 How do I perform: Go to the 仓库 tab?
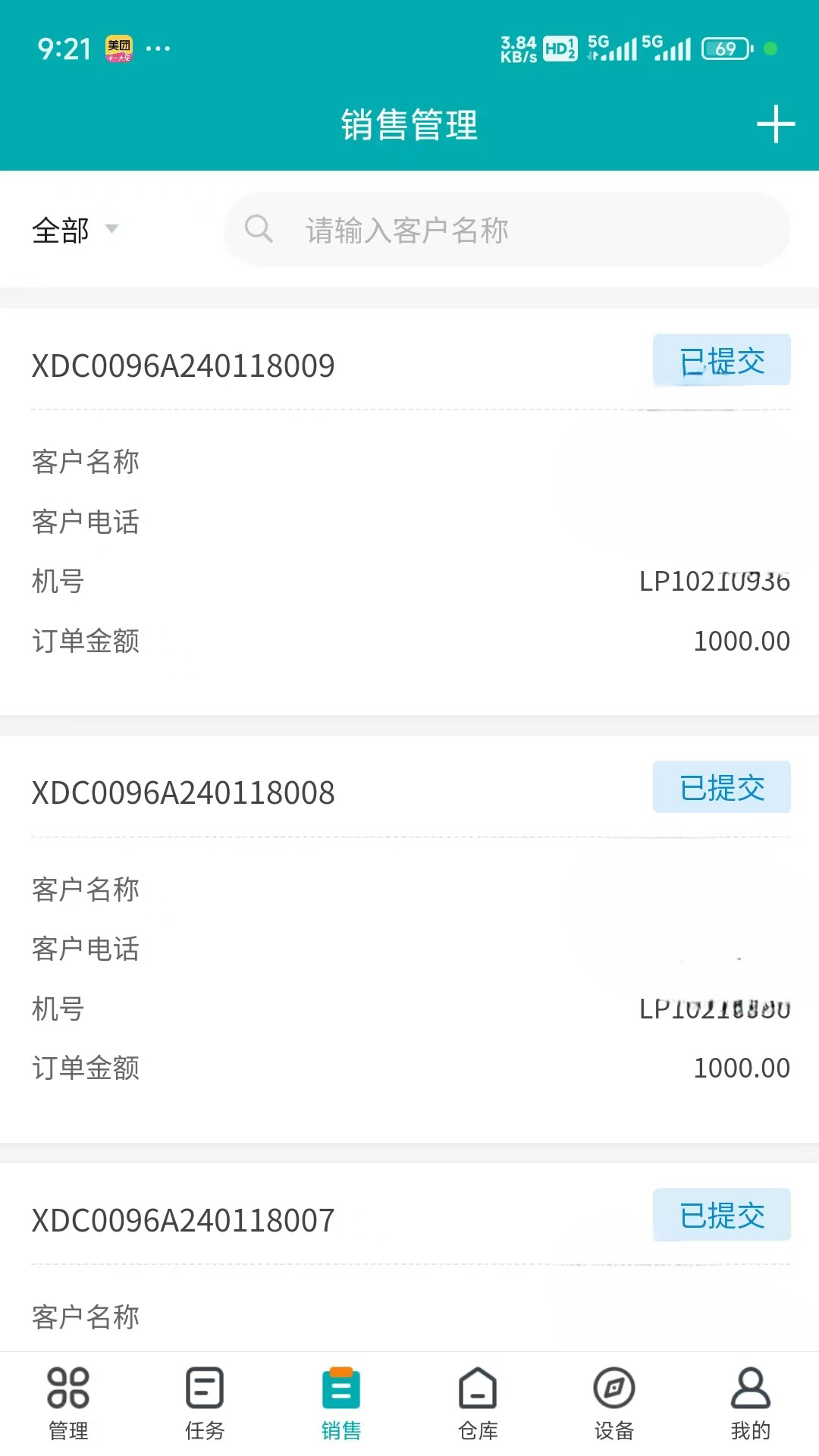coord(478,1403)
